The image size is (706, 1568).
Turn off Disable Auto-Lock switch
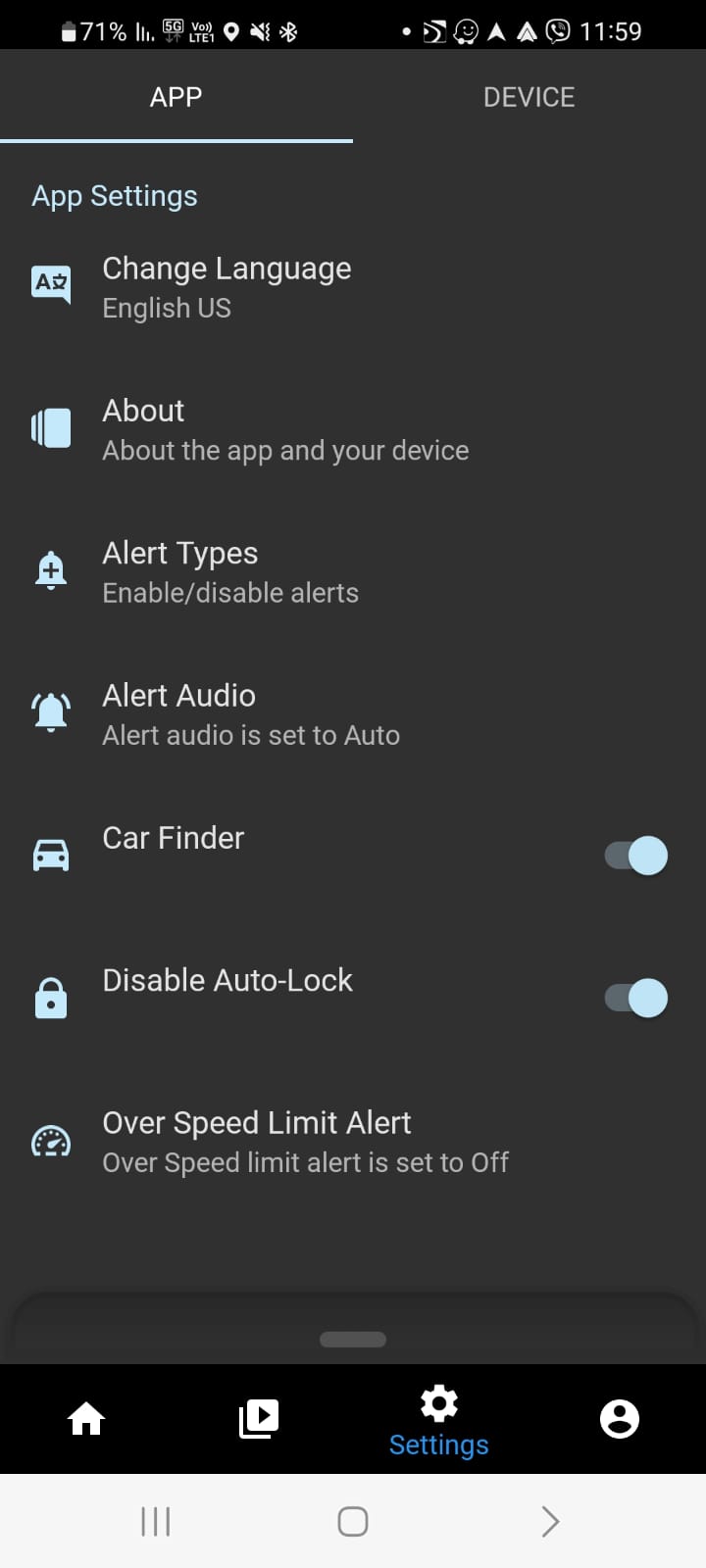point(635,998)
